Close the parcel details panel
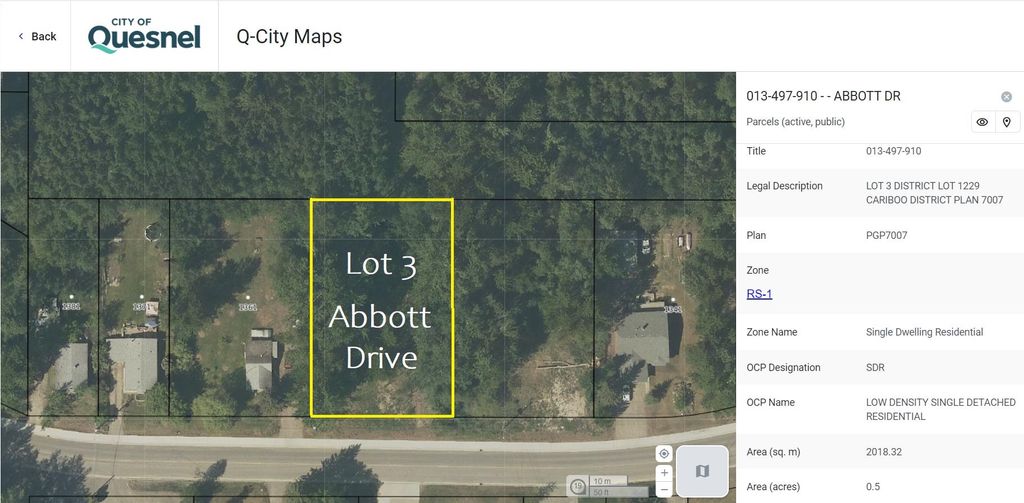Screen dimensions: 1024x503 (x=1006, y=97)
